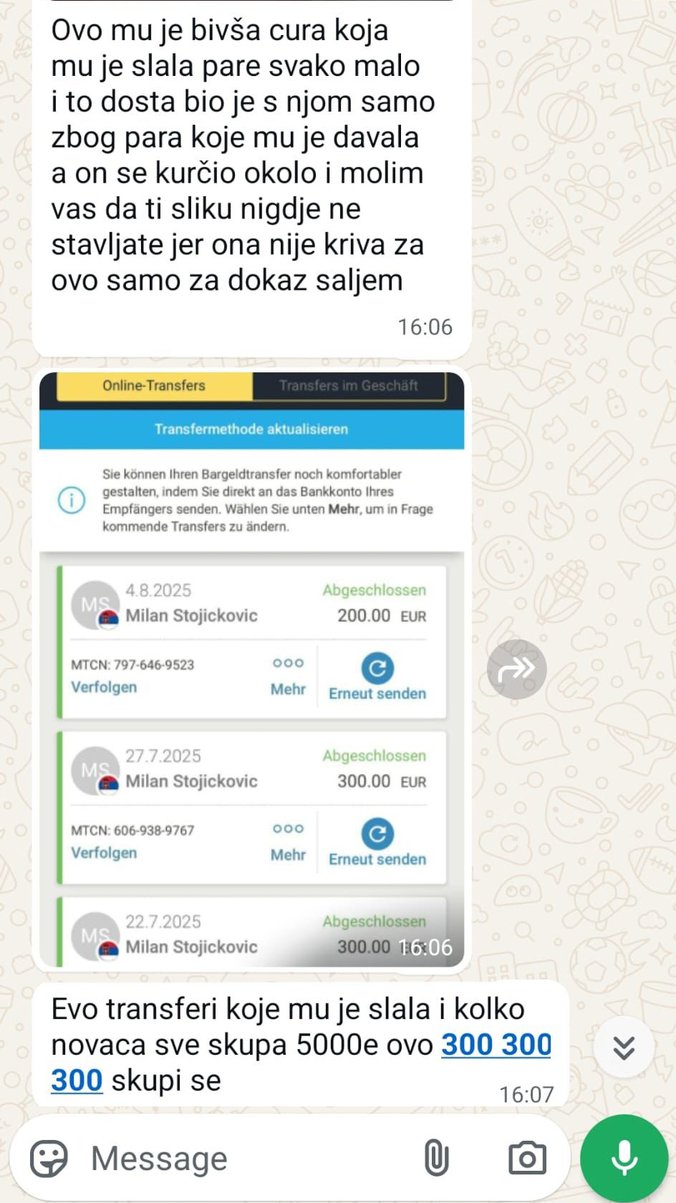
Task: Forward the transfer screenshot image
Action: 517,669
